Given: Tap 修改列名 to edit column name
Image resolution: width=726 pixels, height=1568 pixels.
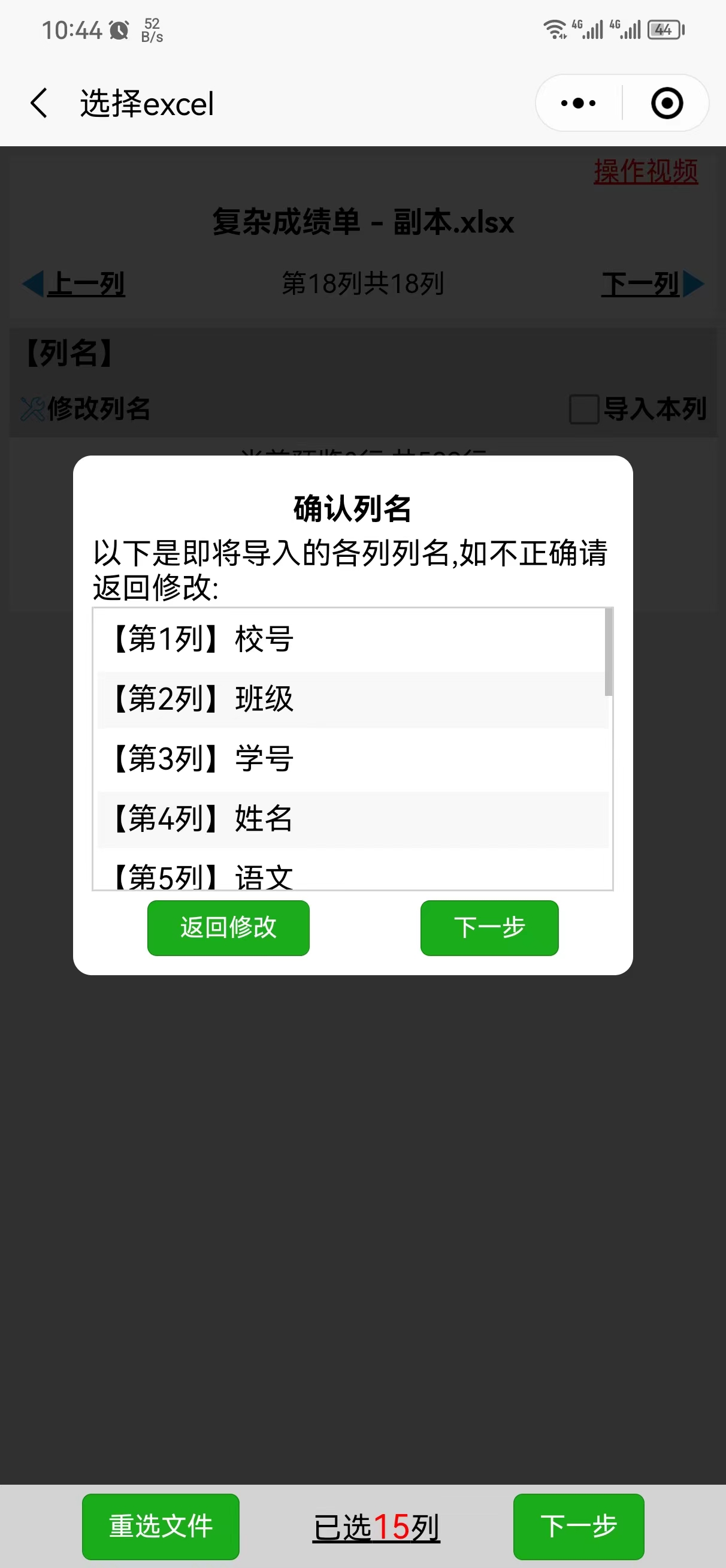Looking at the screenshot, I should pos(86,408).
